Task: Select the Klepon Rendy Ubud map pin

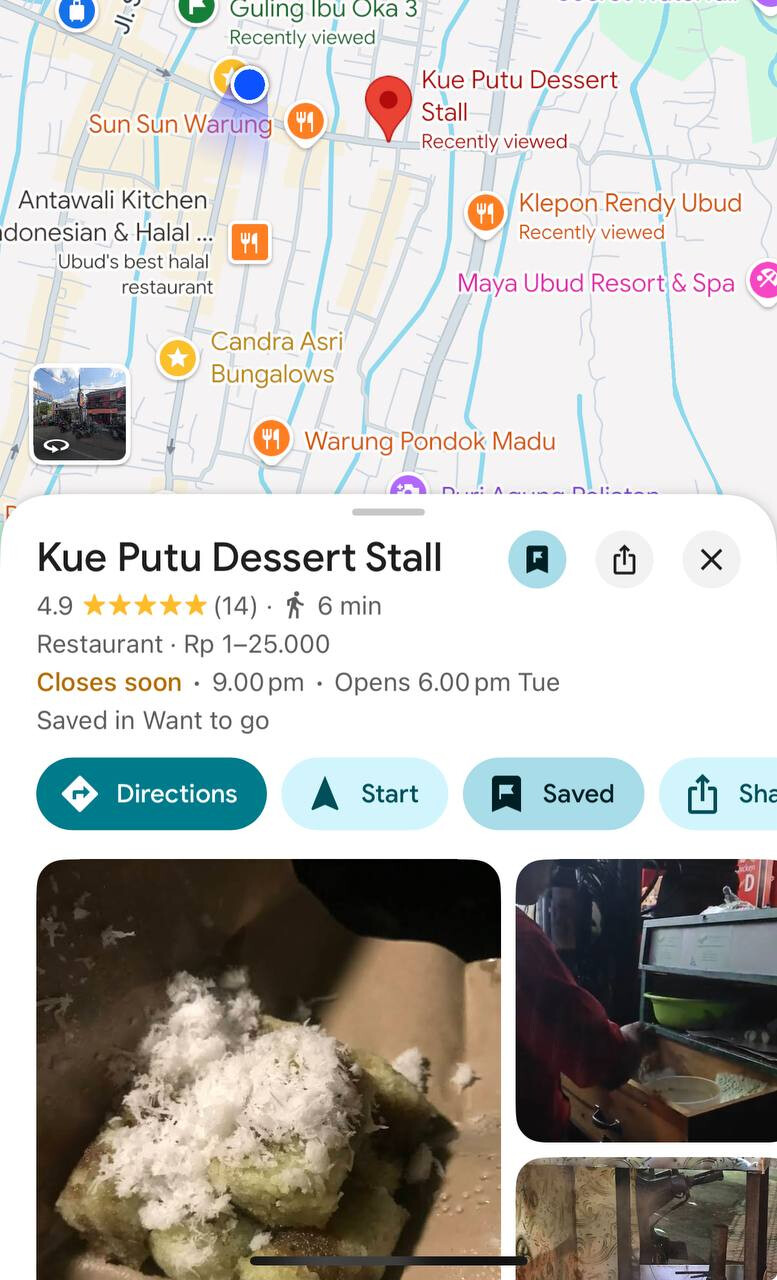Action: pos(485,212)
